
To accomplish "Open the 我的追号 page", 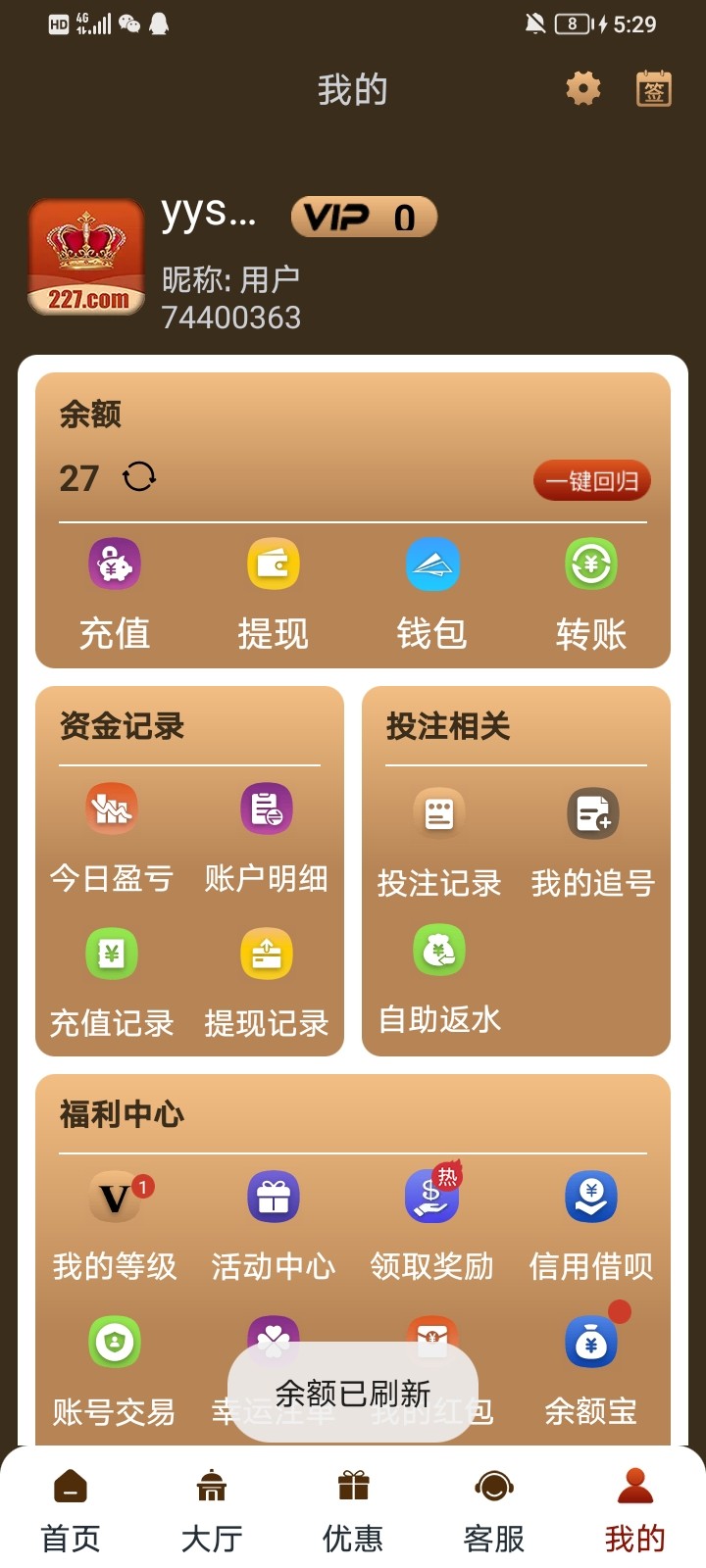I will coord(592,843).
